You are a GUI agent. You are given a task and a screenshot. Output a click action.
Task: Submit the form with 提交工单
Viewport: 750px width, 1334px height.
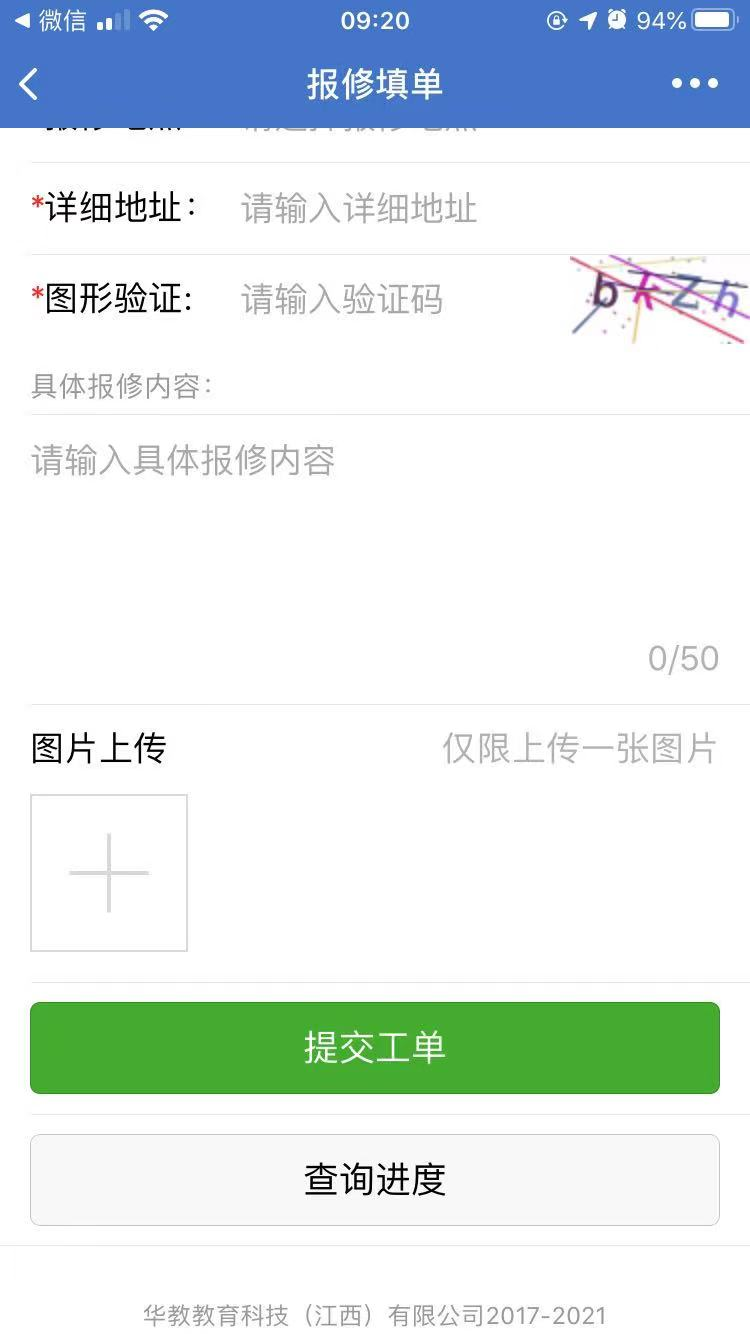coord(375,1048)
